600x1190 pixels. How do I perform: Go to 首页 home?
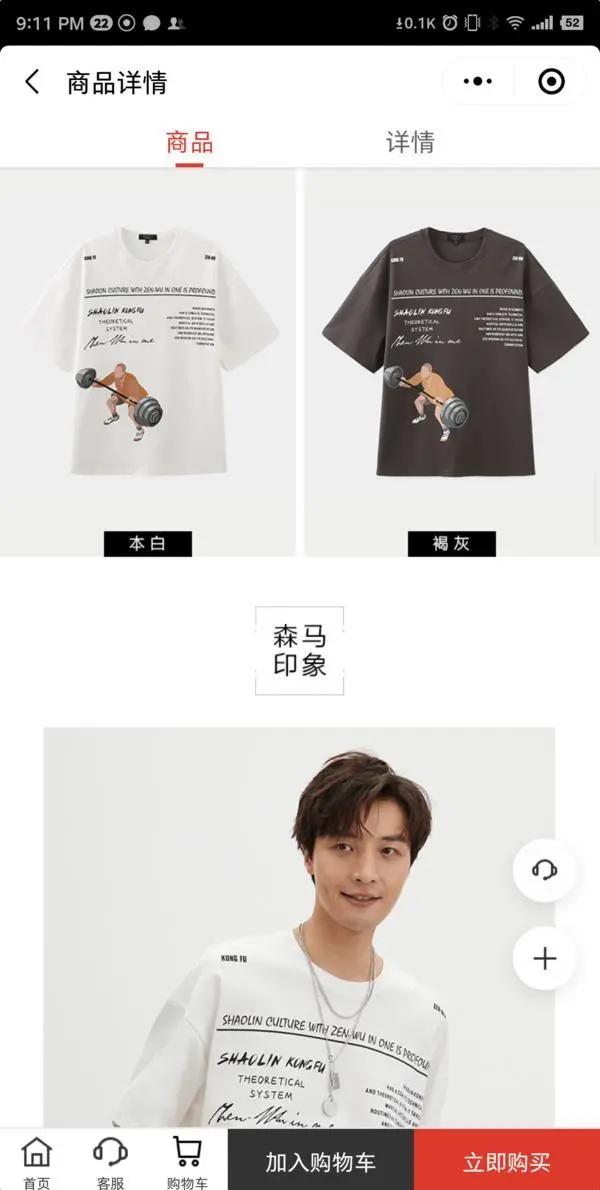pyautogui.click(x=37, y=1163)
